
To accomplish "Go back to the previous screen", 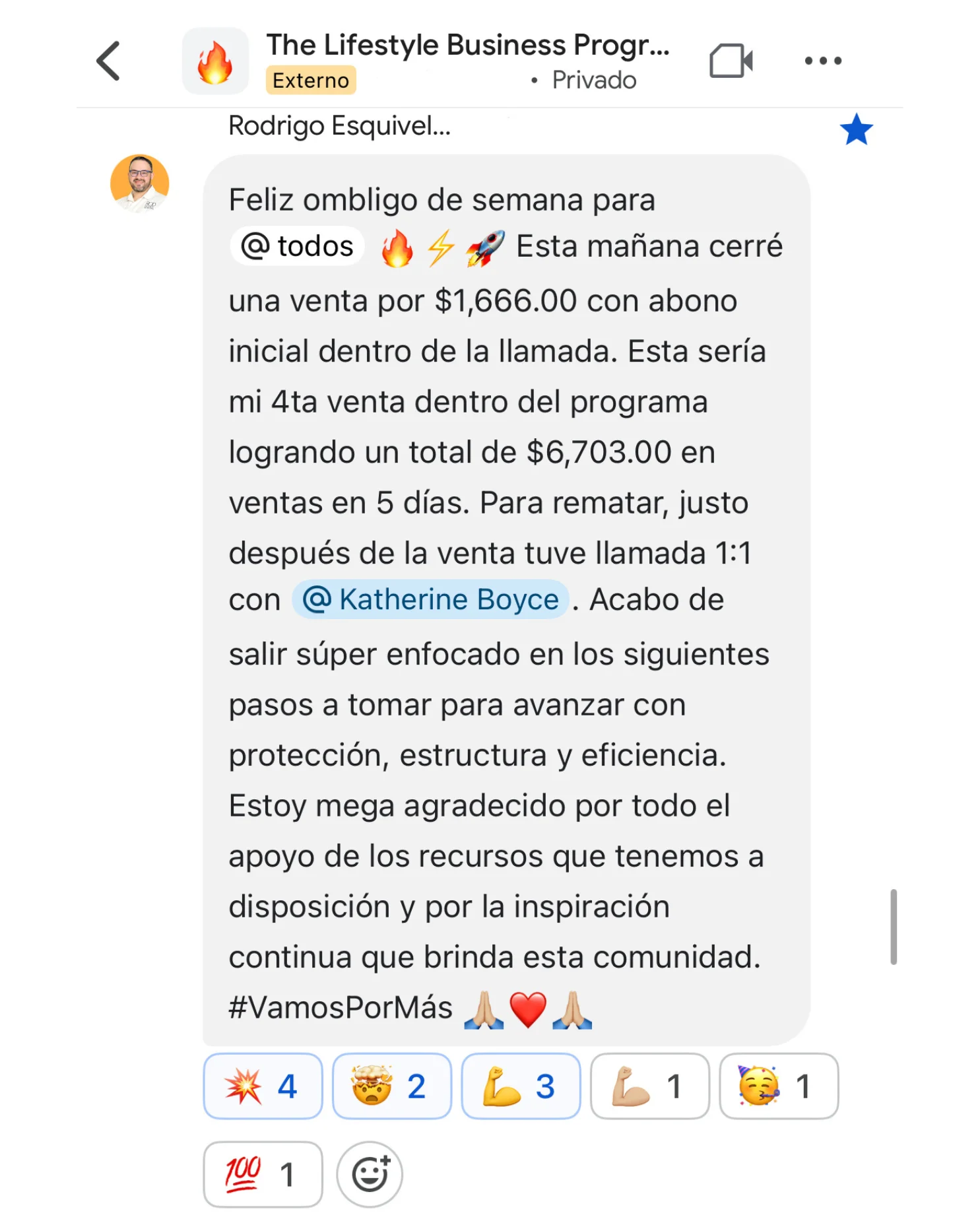I will click(109, 61).
